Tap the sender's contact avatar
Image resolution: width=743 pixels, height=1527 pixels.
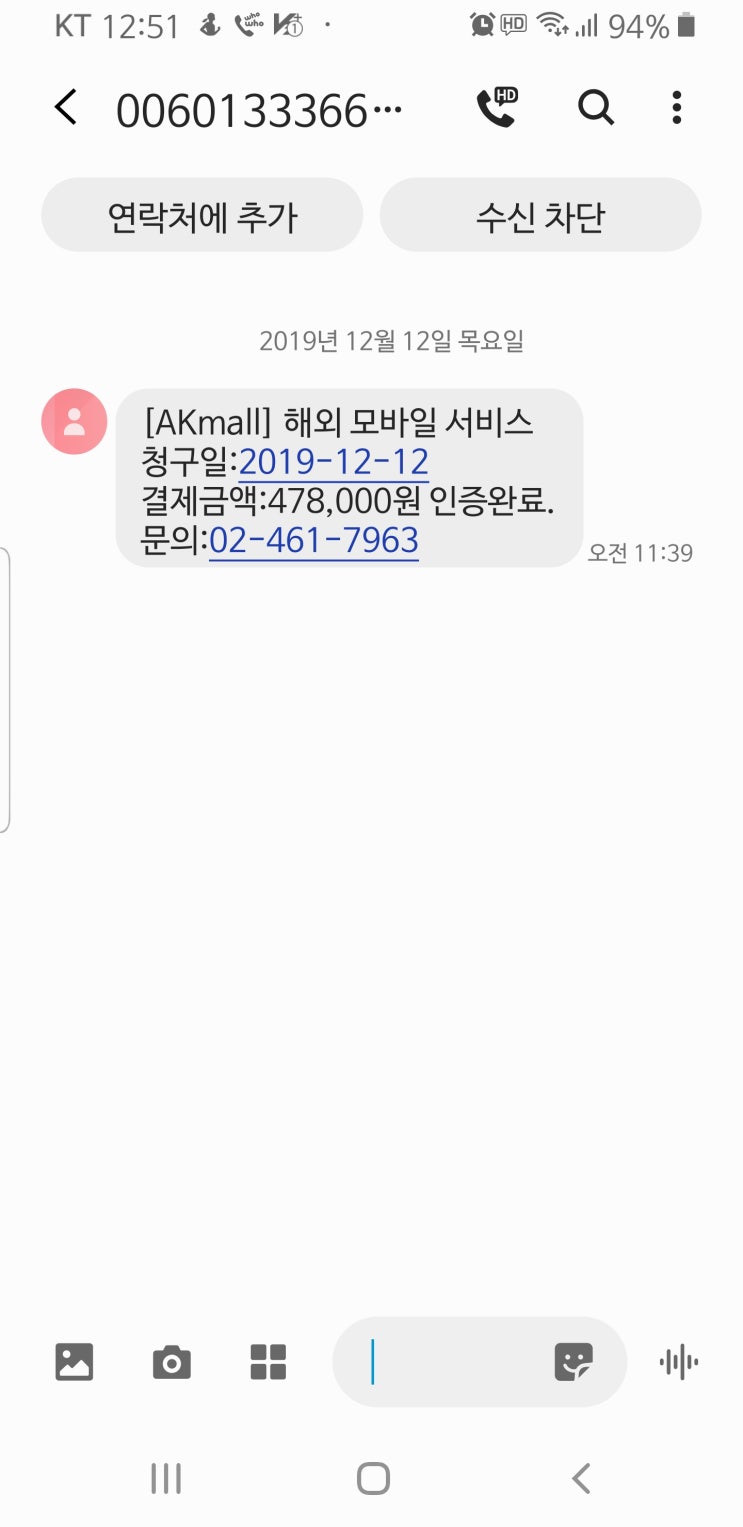tap(73, 421)
